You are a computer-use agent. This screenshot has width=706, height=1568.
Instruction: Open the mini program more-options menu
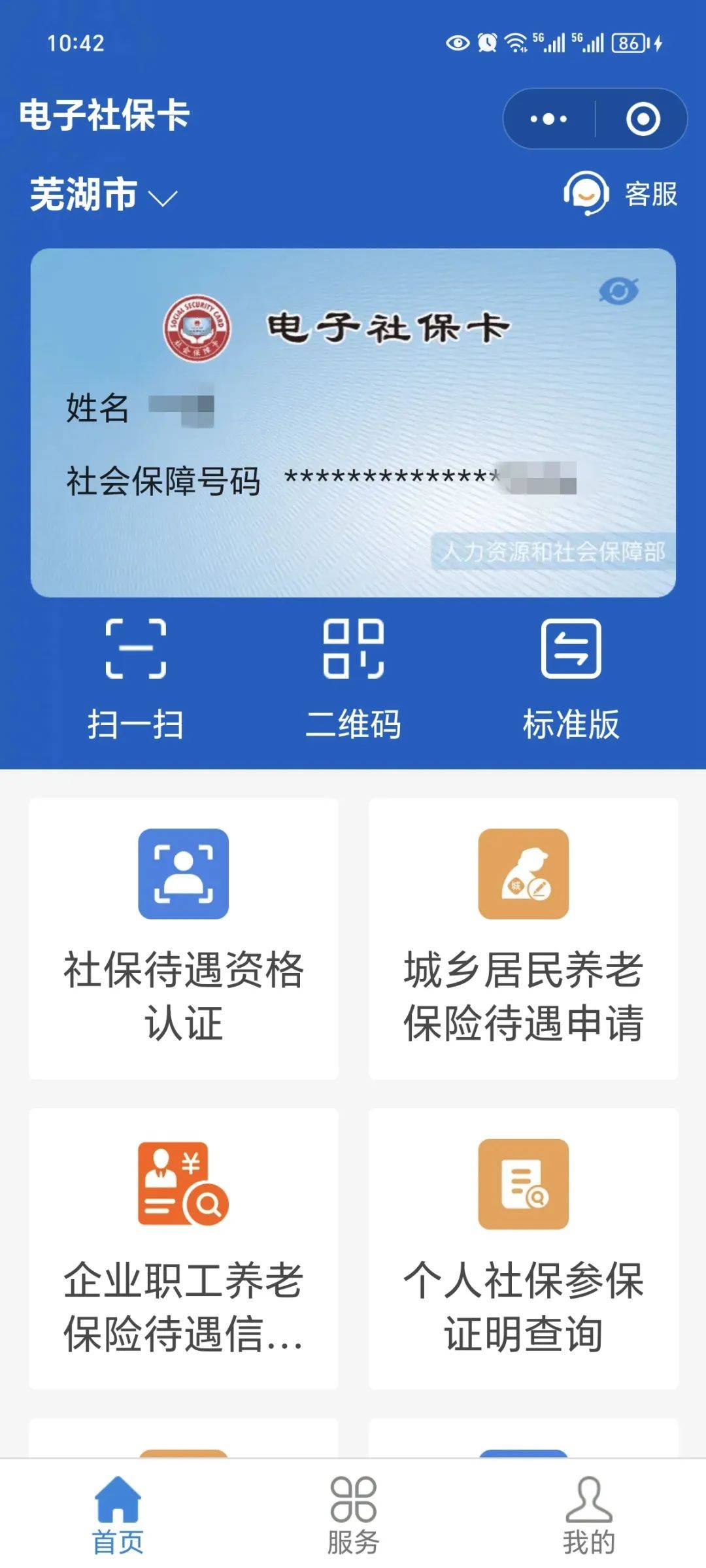(x=548, y=119)
